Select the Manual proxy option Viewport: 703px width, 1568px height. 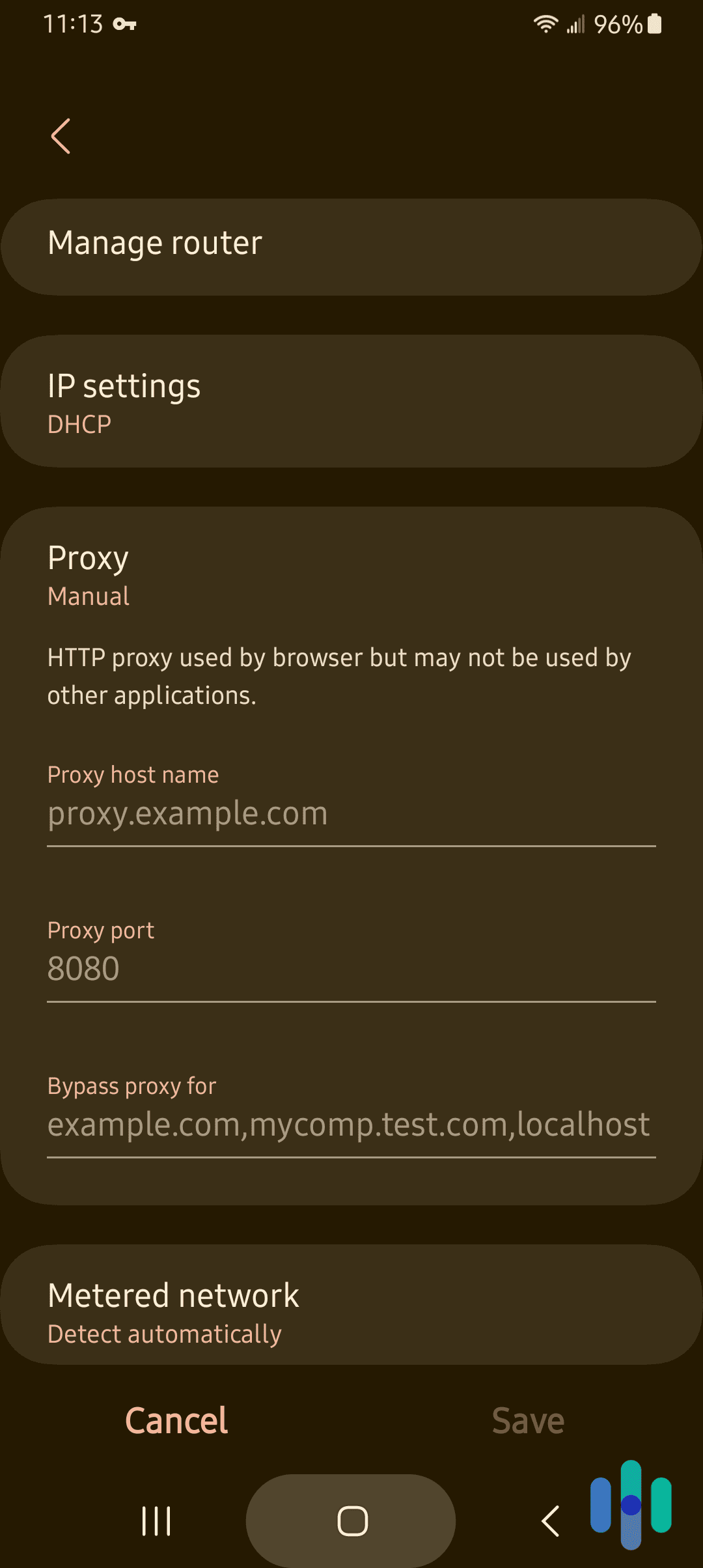89,595
